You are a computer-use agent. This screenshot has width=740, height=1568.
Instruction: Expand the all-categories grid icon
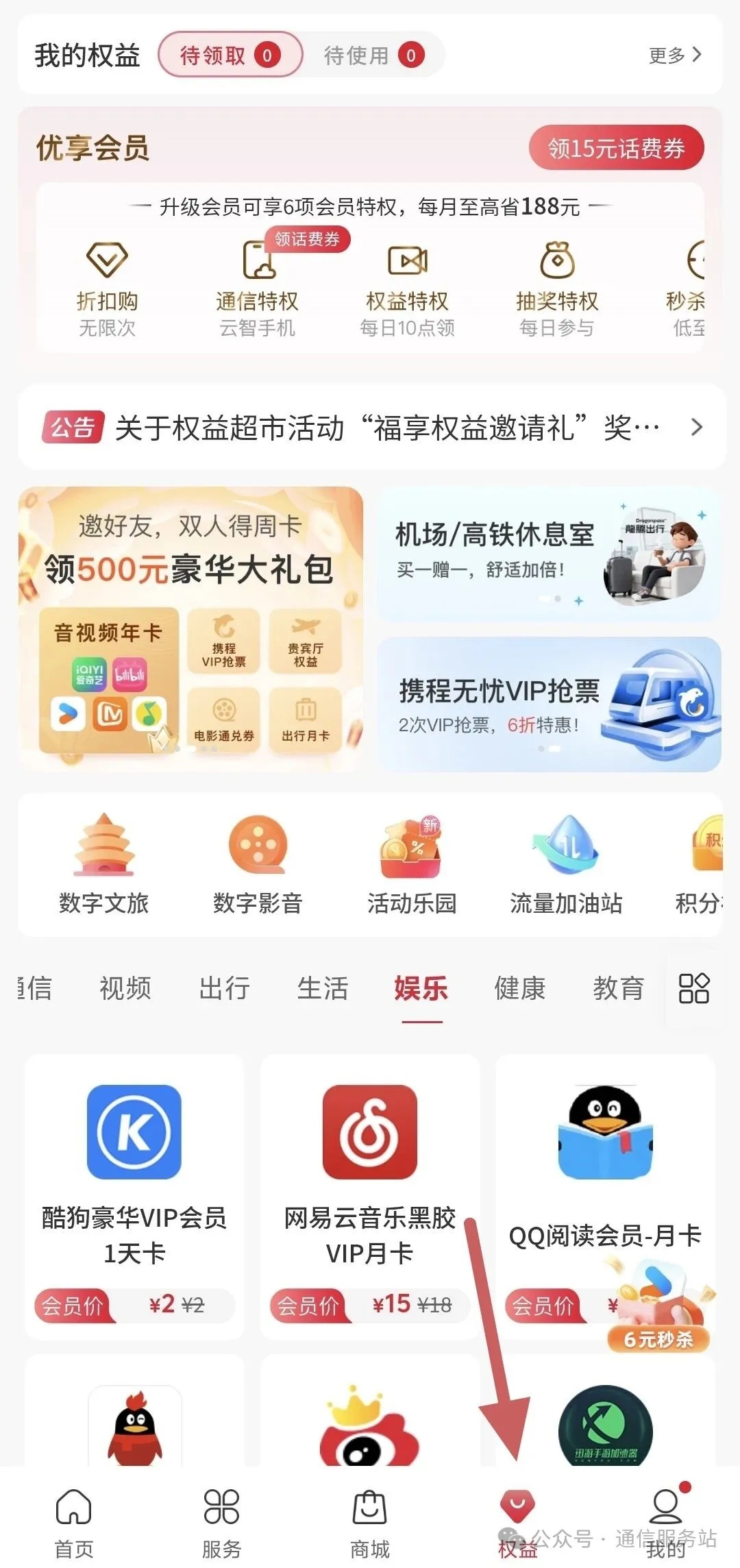693,988
